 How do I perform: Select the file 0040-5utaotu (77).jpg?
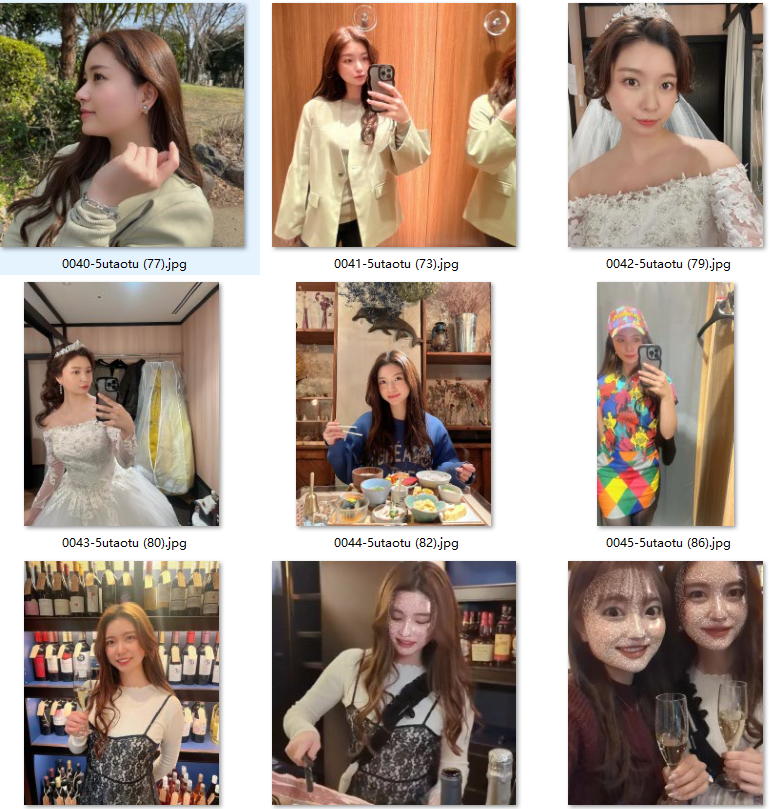coord(123,125)
